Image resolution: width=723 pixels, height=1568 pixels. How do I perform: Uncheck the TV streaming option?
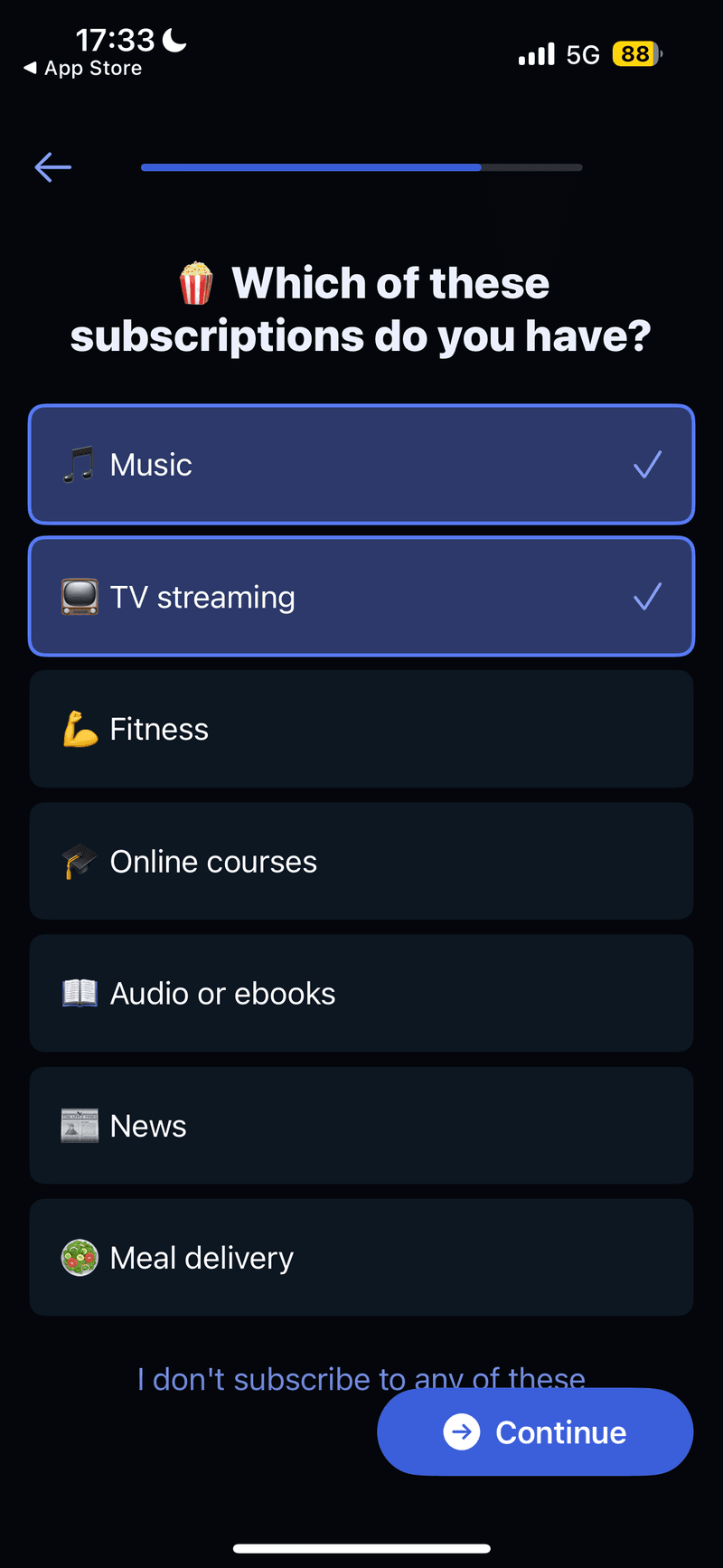click(x=361, y=597)
